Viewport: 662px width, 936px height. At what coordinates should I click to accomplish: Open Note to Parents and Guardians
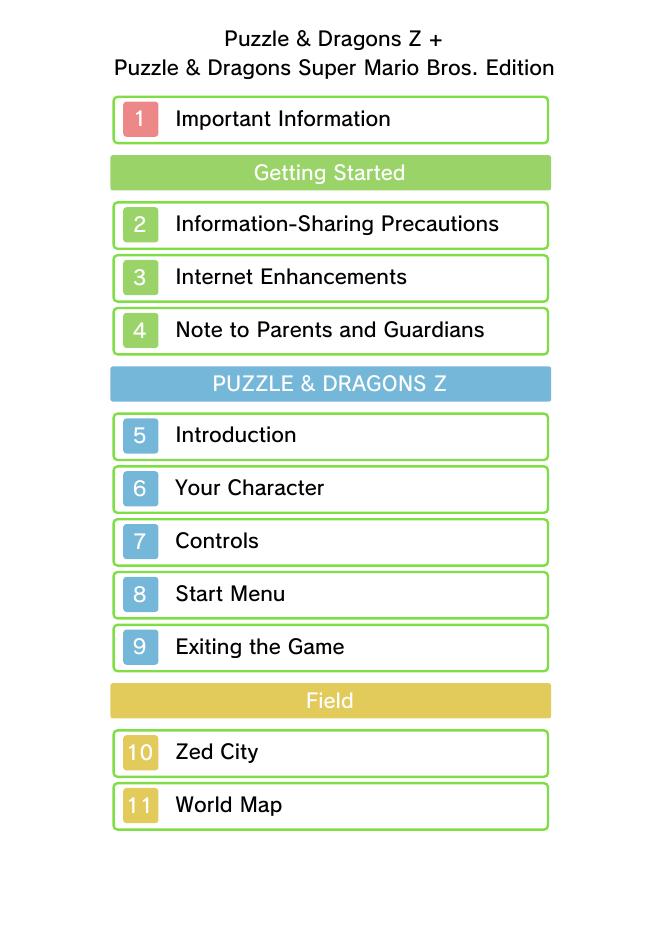[x=330, y=331]
